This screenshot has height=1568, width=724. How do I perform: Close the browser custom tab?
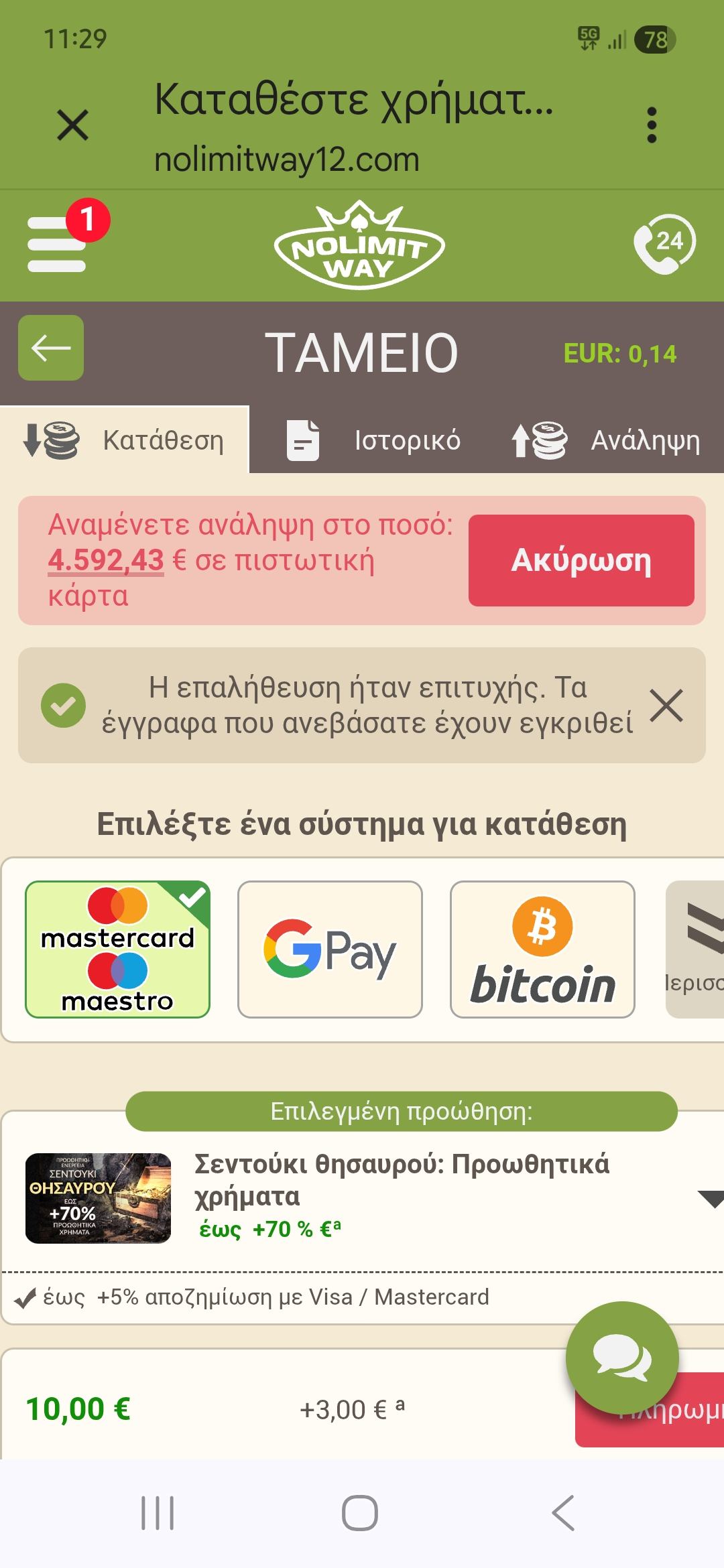72,125
